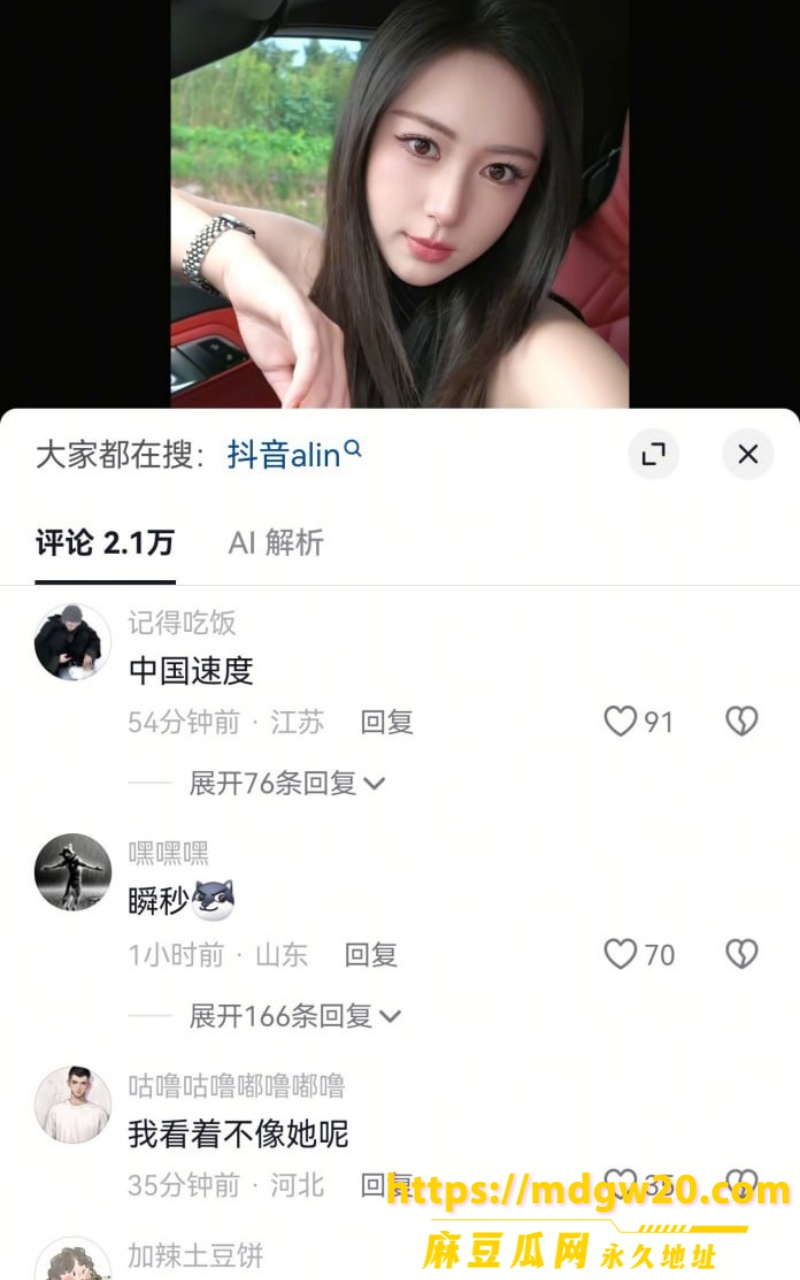Image resolution: width=800 pixels, height=1280 pixels.
Task: Search the suggested term 抖音alin
Action: point(294,455)
